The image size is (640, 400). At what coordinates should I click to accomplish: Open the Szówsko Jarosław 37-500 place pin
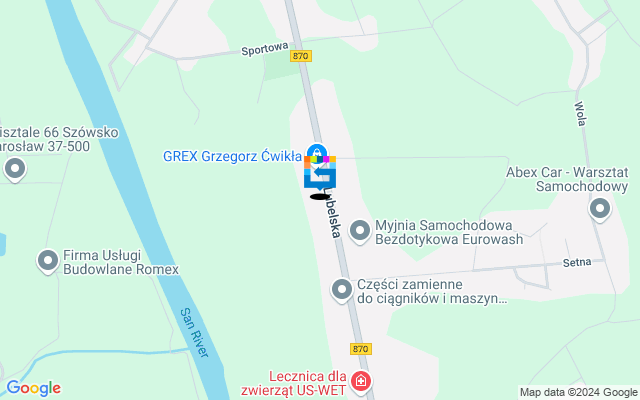[14, 171]
